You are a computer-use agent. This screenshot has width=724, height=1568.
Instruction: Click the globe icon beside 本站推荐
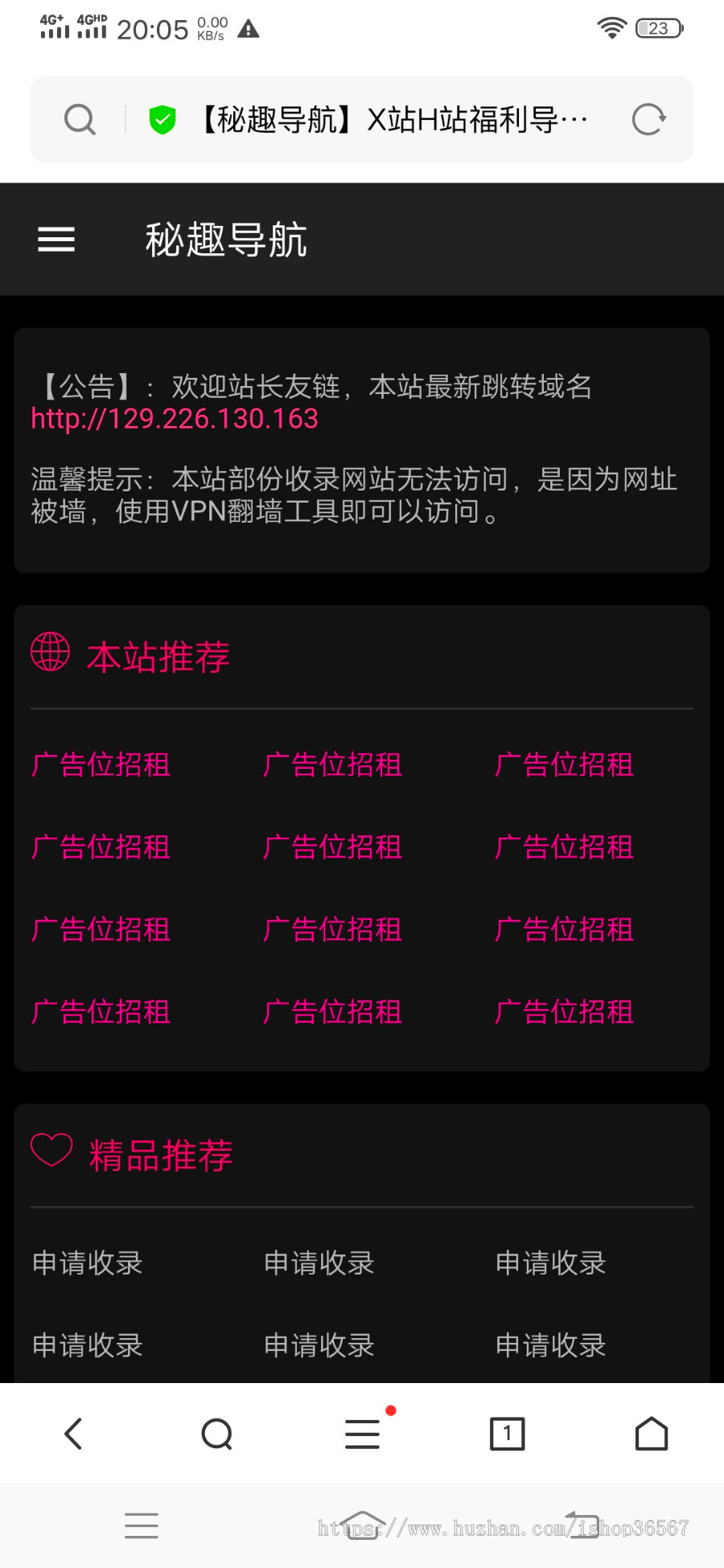(48, 654)
